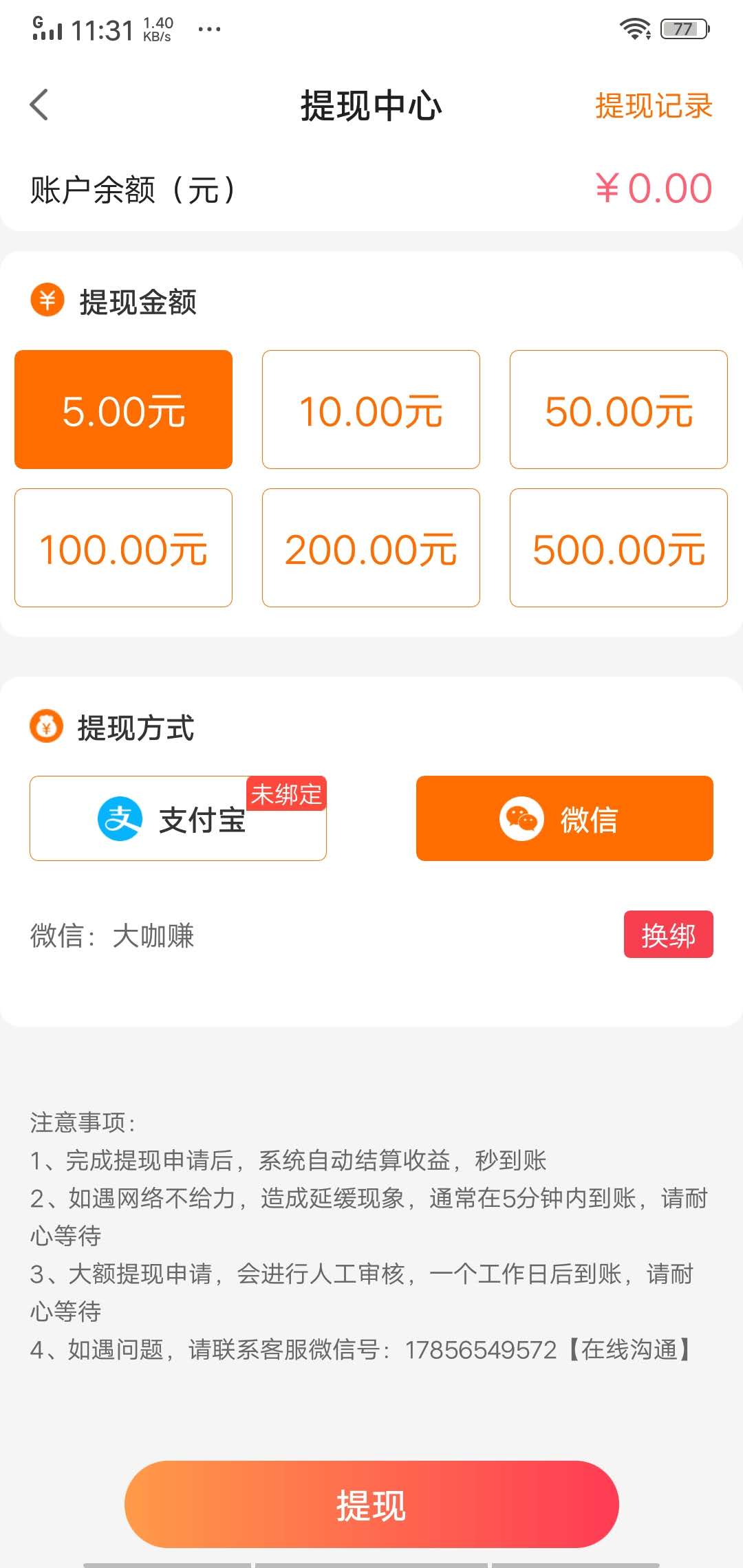Screen dimensions: 743x1568
Task: Tap 换绑 to rebind WeChat account
Action: coord(669,935)
